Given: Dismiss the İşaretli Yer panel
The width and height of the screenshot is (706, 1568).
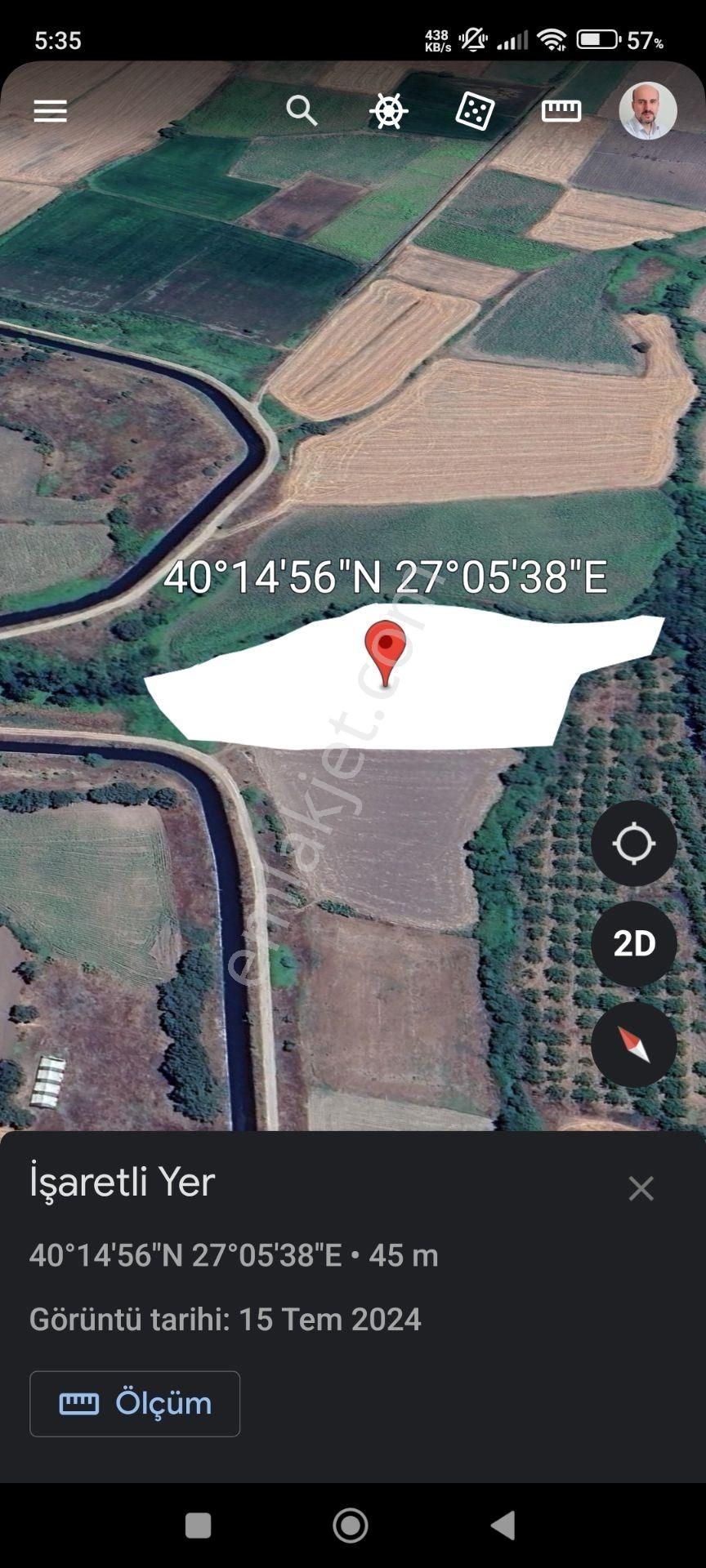Looking at the screenshot, I should 642,1188.
